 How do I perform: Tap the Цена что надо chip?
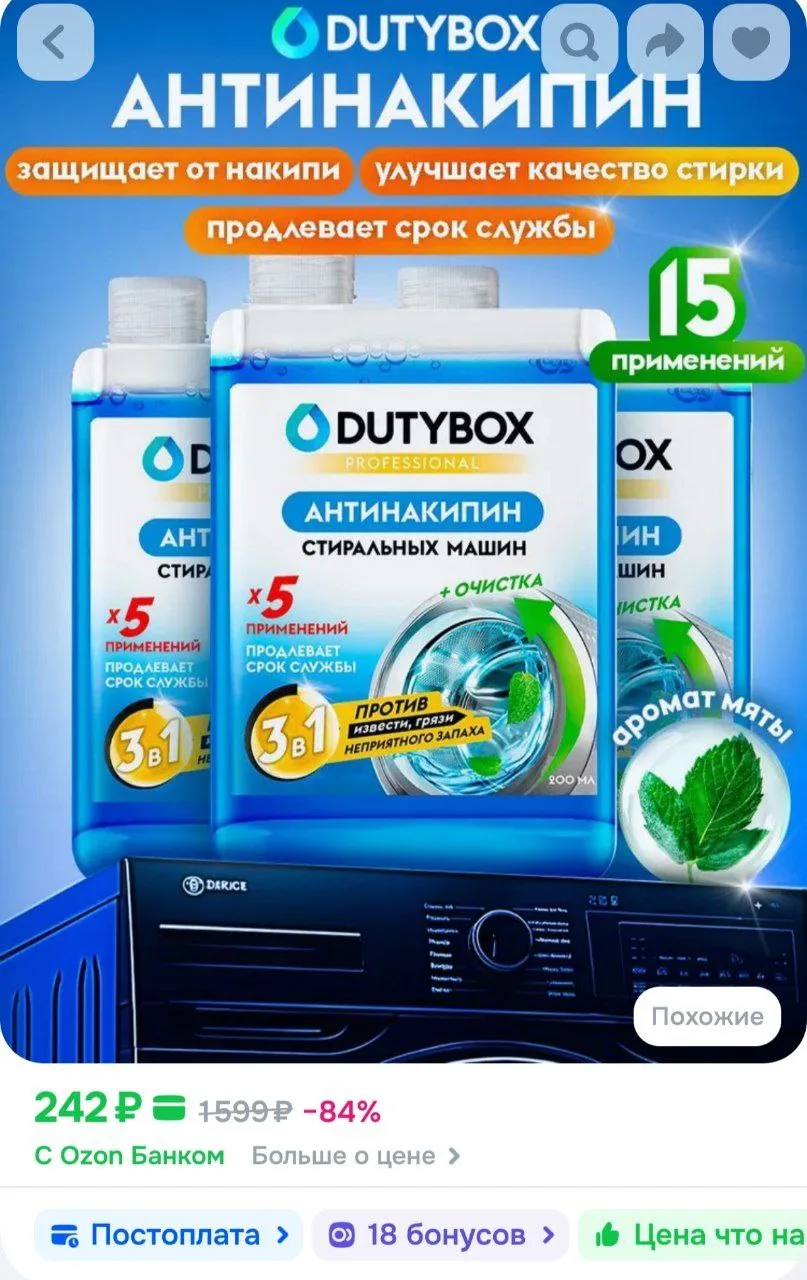700,1235
